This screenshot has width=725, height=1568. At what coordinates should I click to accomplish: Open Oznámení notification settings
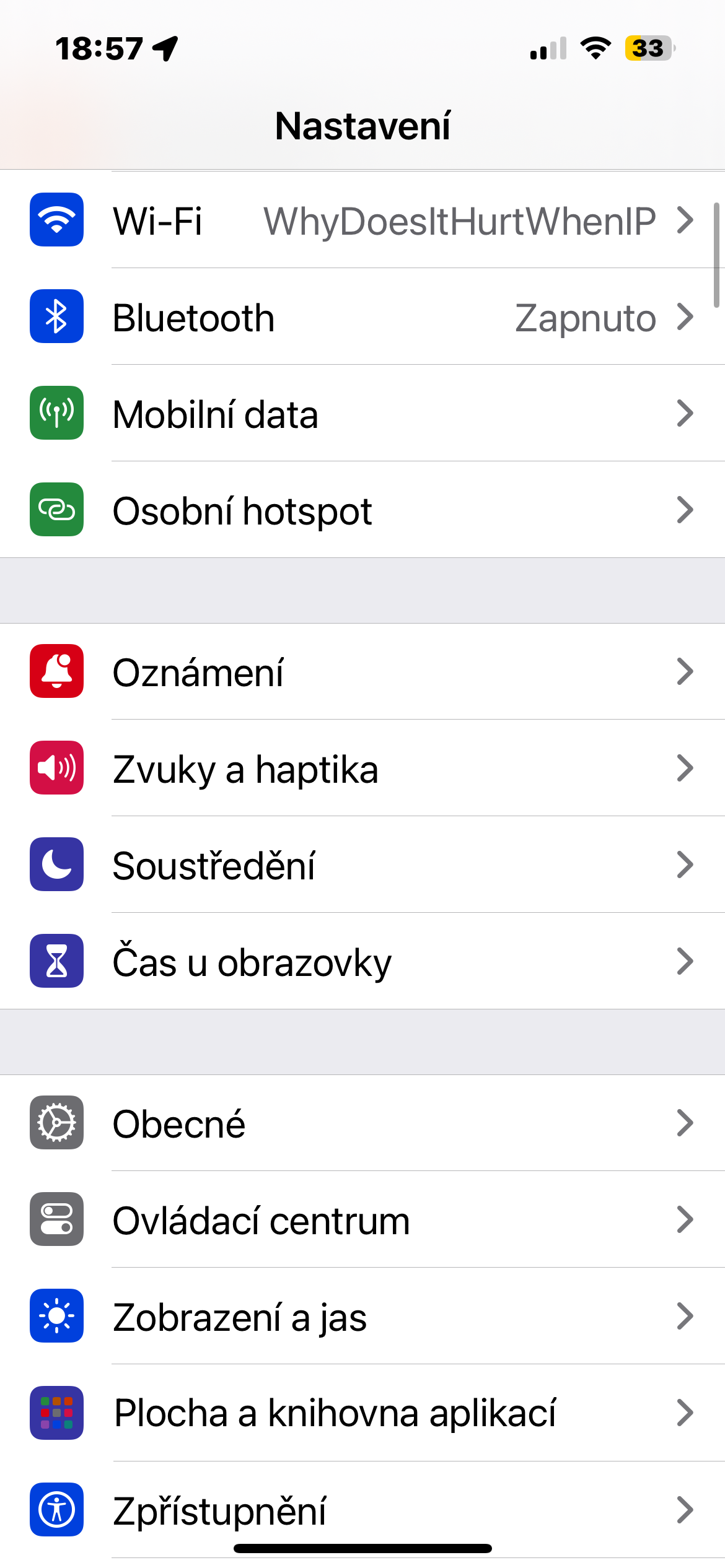[362, 672]
